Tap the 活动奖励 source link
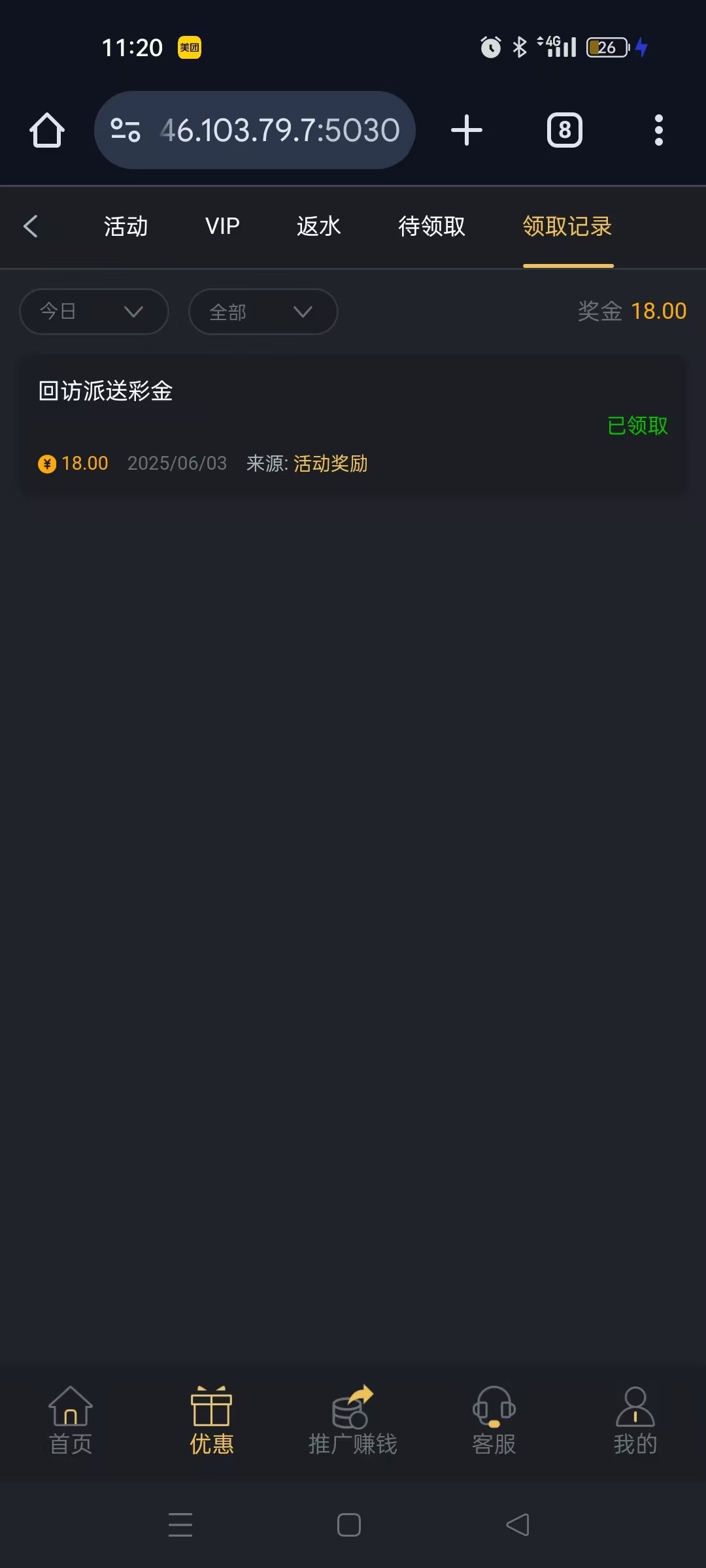Image resolution: width=706 pixels, height=1568 pixels. (x=330, y=463)
